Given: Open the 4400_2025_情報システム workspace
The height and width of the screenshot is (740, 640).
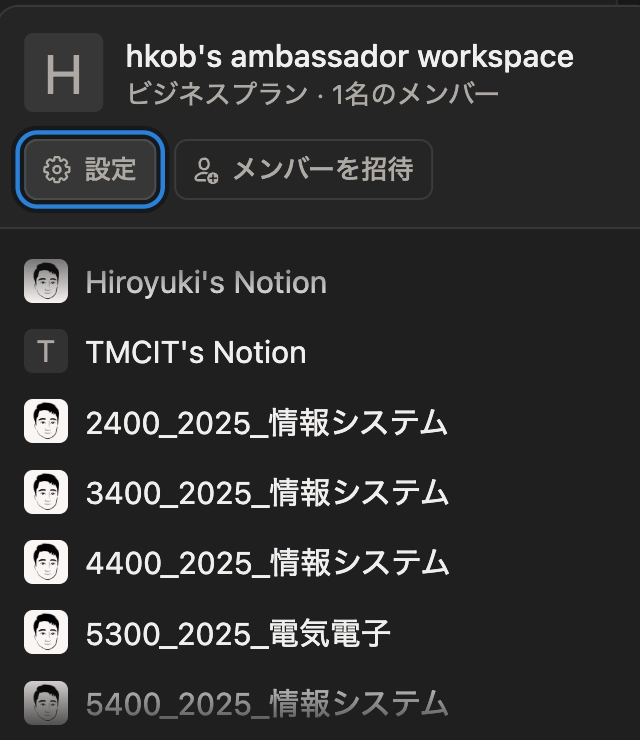Looking at the screenshot, I should click(x=320, y=563).
